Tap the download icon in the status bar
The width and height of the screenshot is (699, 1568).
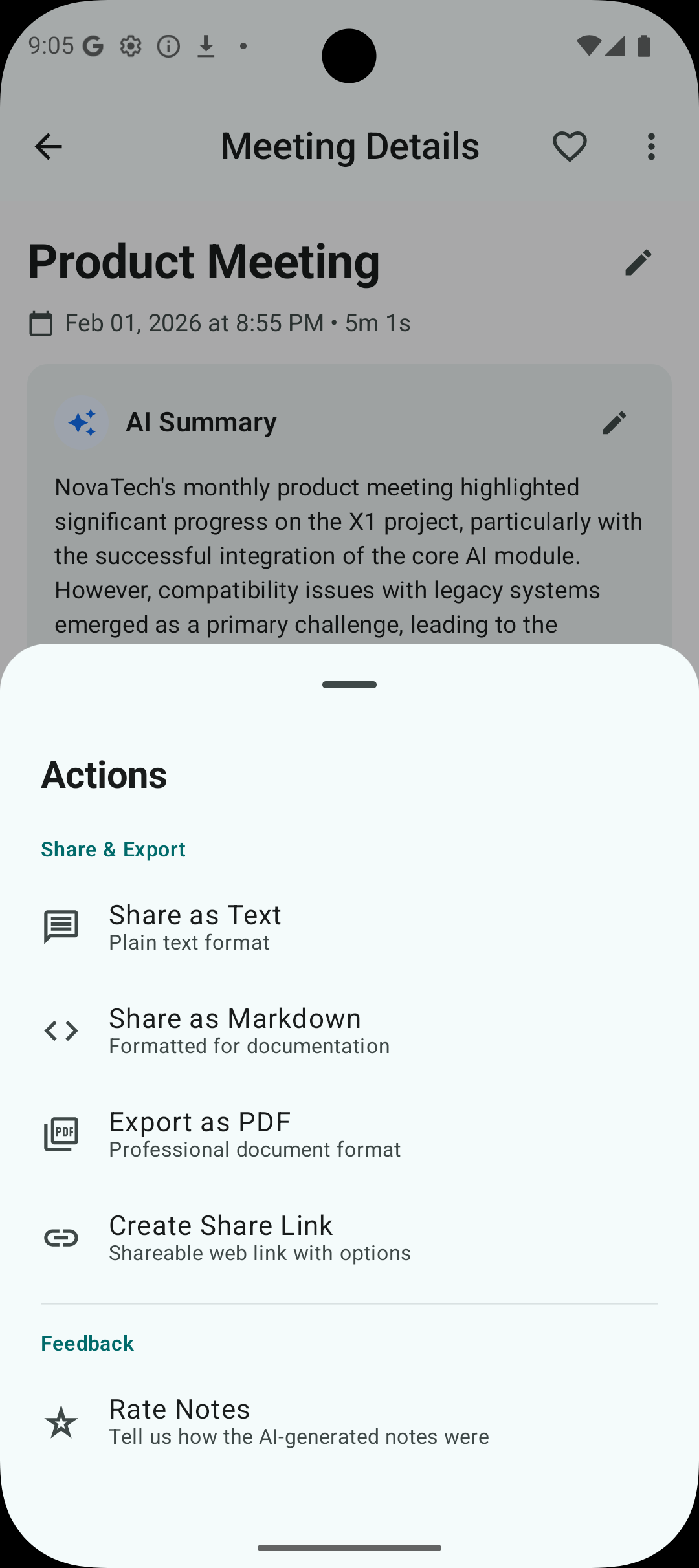[207, 45]
